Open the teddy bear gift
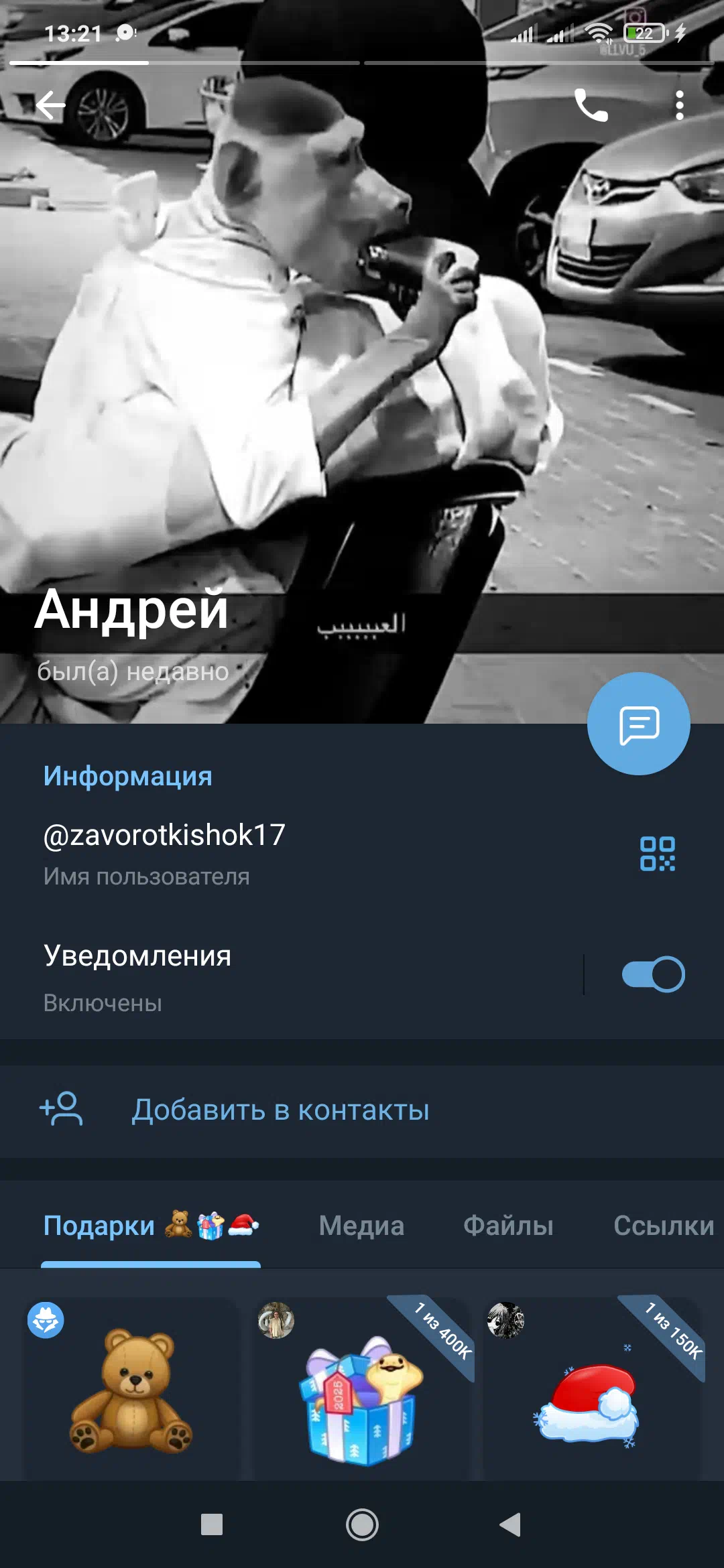The height and width of the screenshot is (1568, 724). [131, 1390]
